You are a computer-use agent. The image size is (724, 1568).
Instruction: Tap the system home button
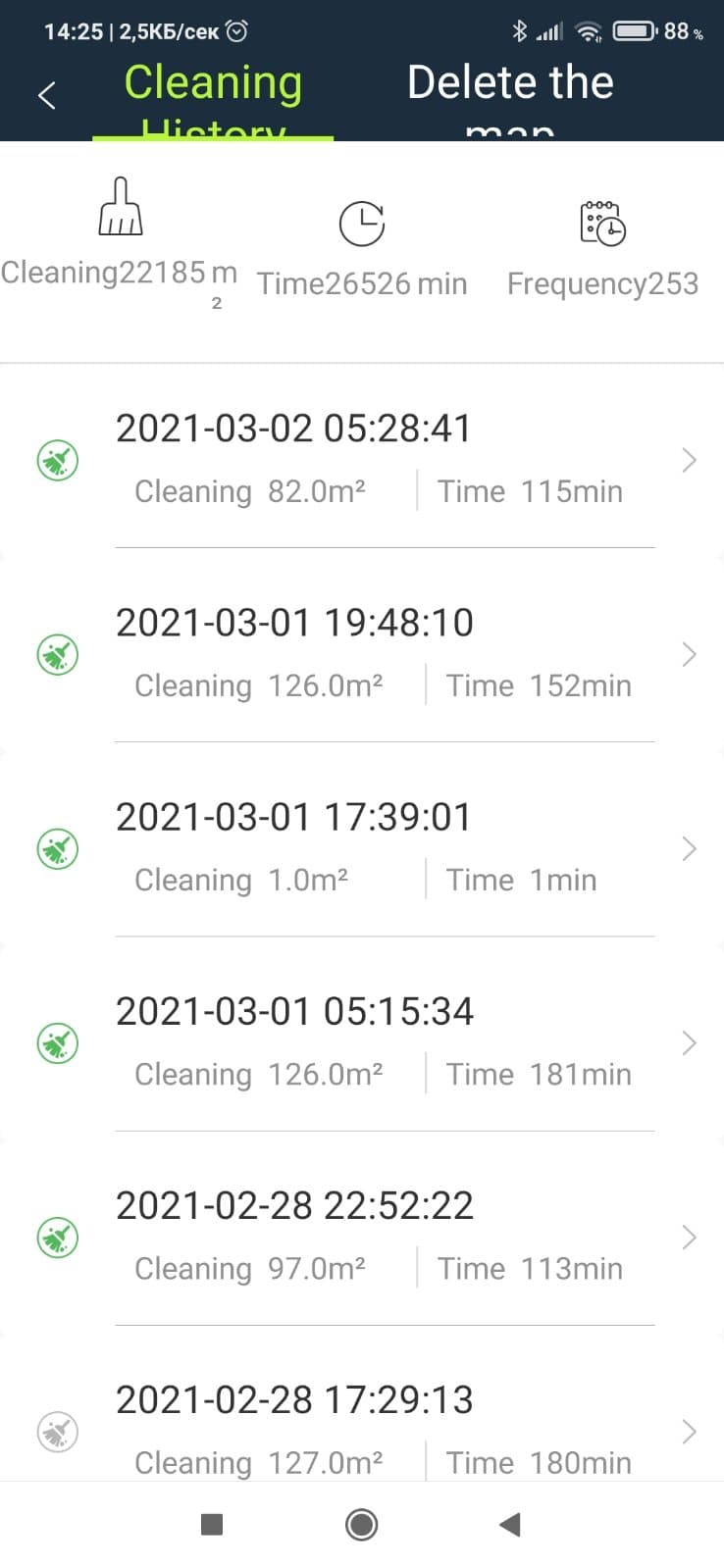tap(362, 1525)
